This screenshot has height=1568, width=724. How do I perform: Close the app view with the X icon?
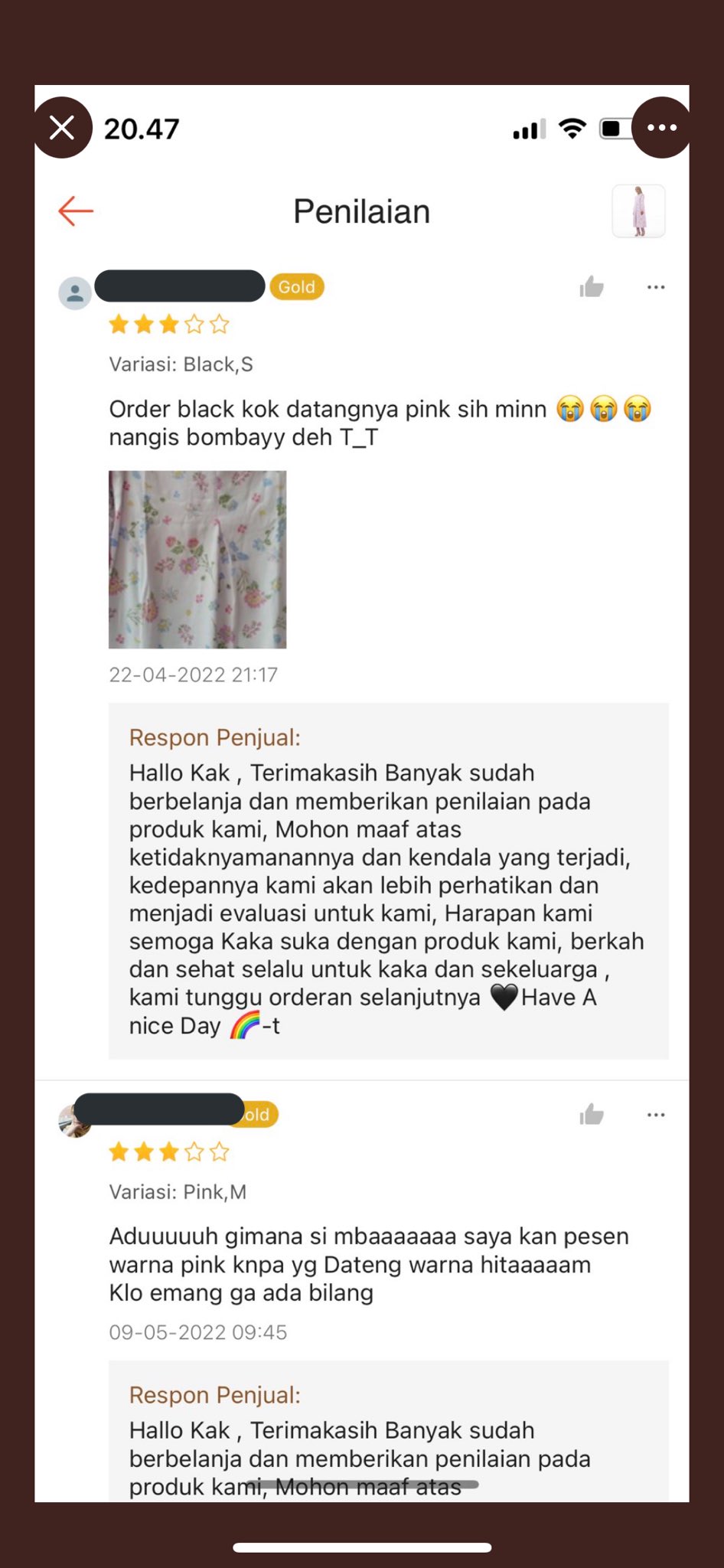61,127
